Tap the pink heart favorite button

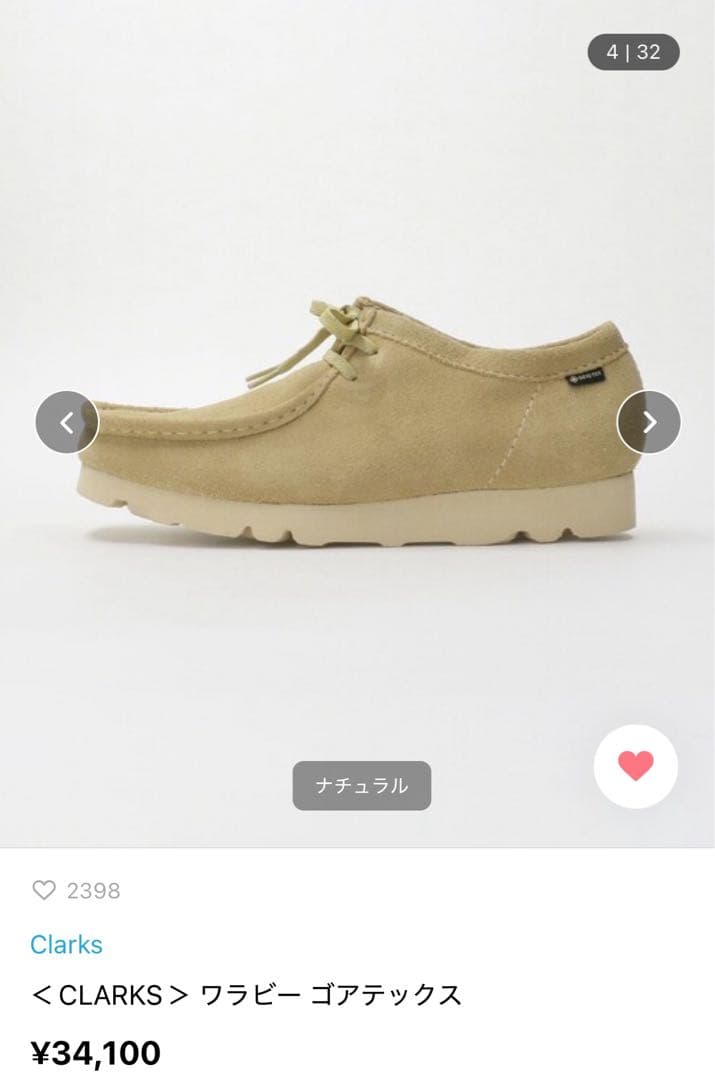(x=635, y=766)
